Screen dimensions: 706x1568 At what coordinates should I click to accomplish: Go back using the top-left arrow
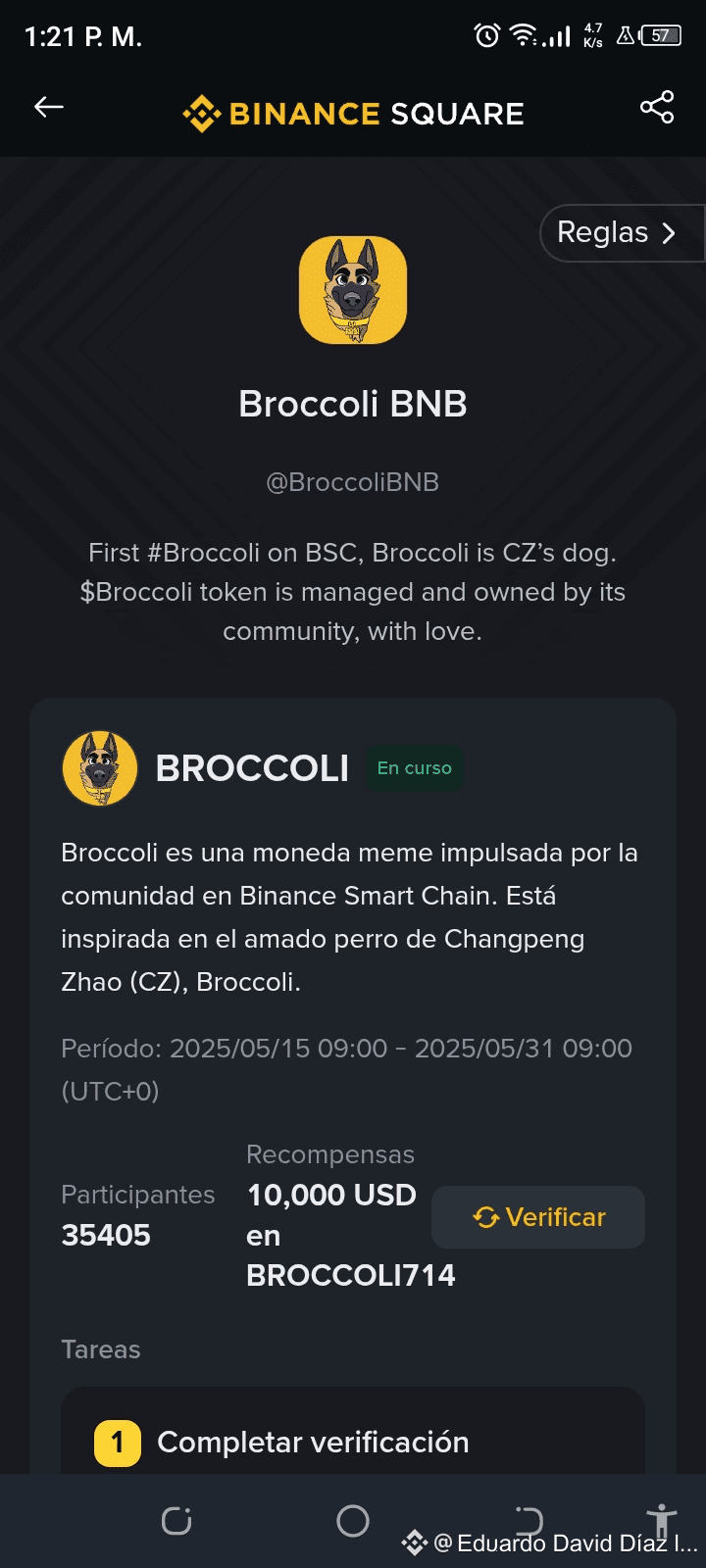49,107
